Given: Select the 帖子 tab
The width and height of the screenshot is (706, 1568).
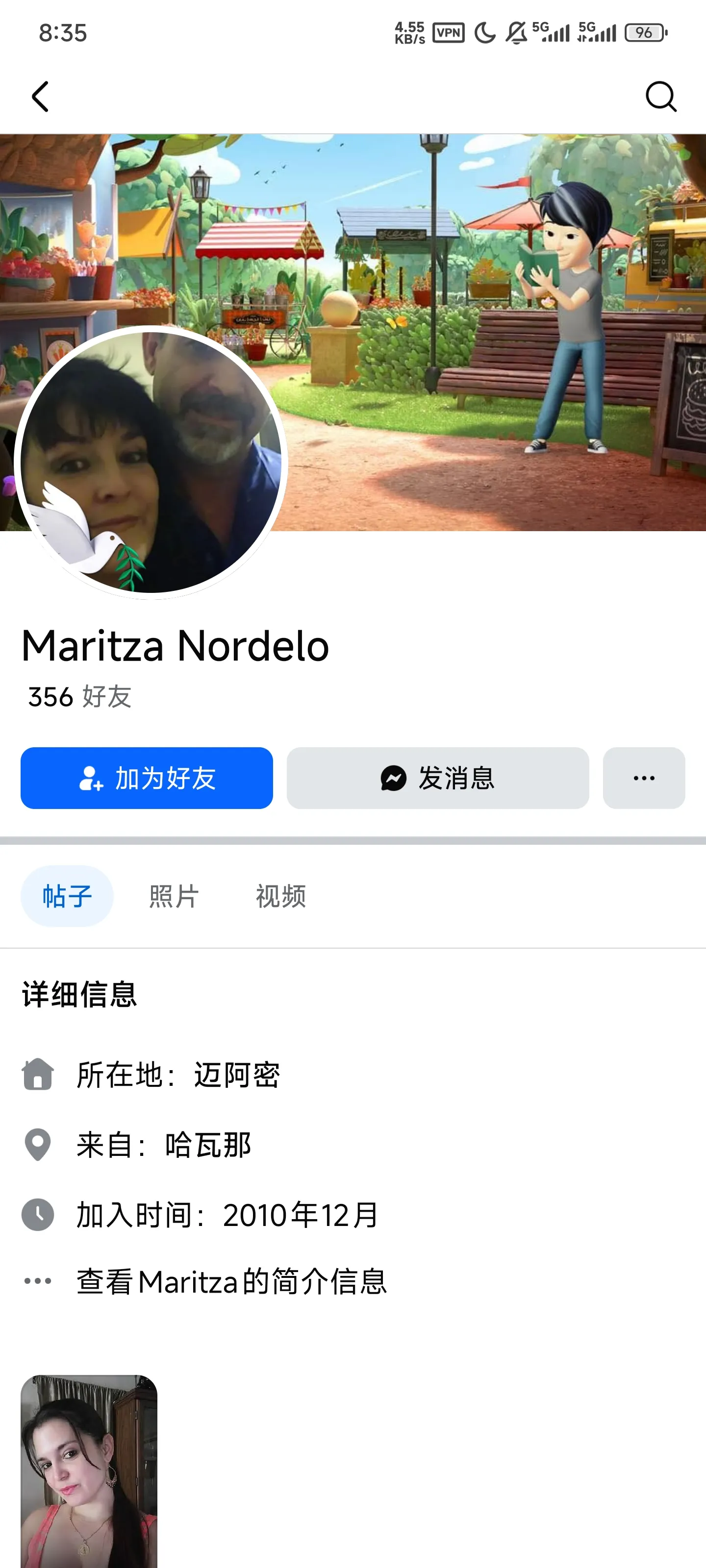Looking at the screenshot, I should (x=67, y=896).
